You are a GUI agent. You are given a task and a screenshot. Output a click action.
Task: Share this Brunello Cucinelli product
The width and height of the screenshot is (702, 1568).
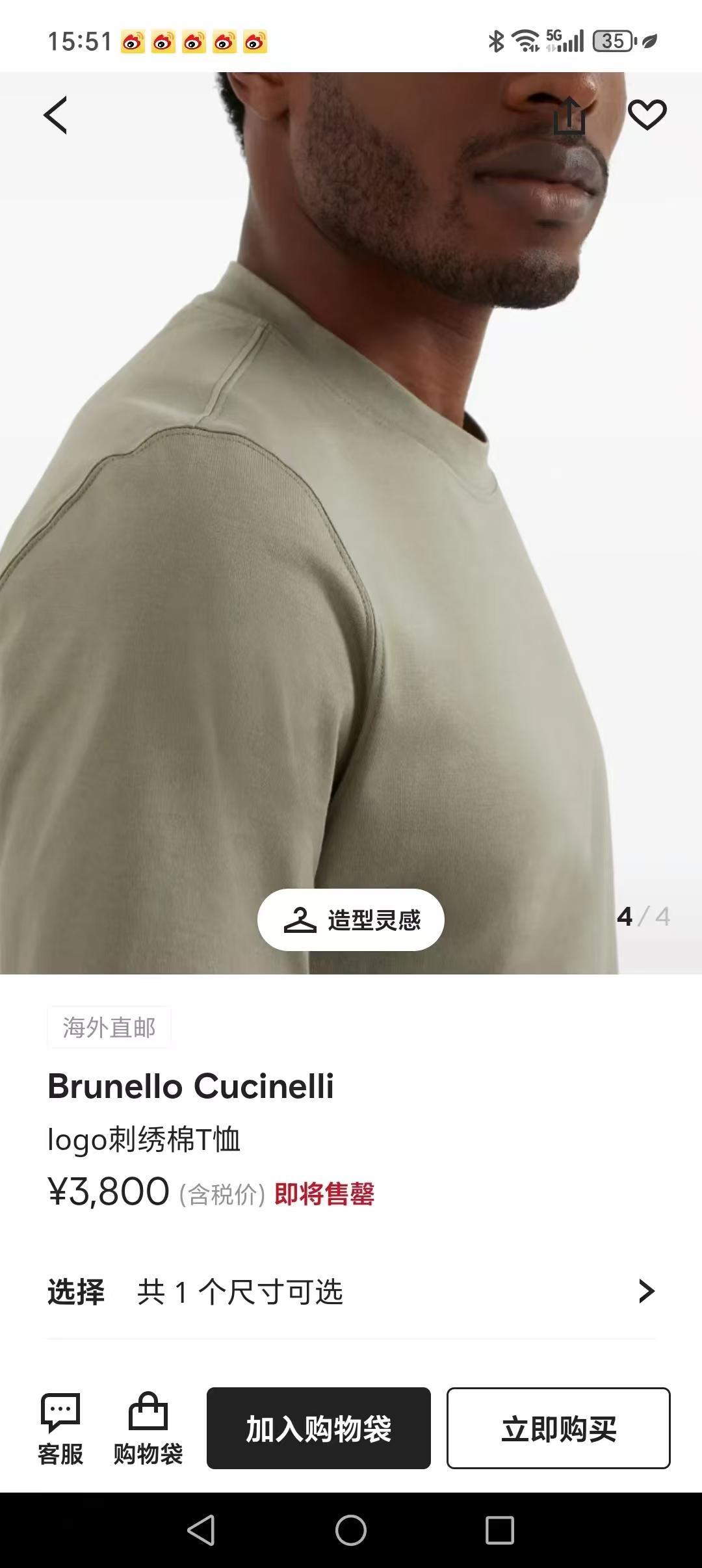click(x=569, y=116)
